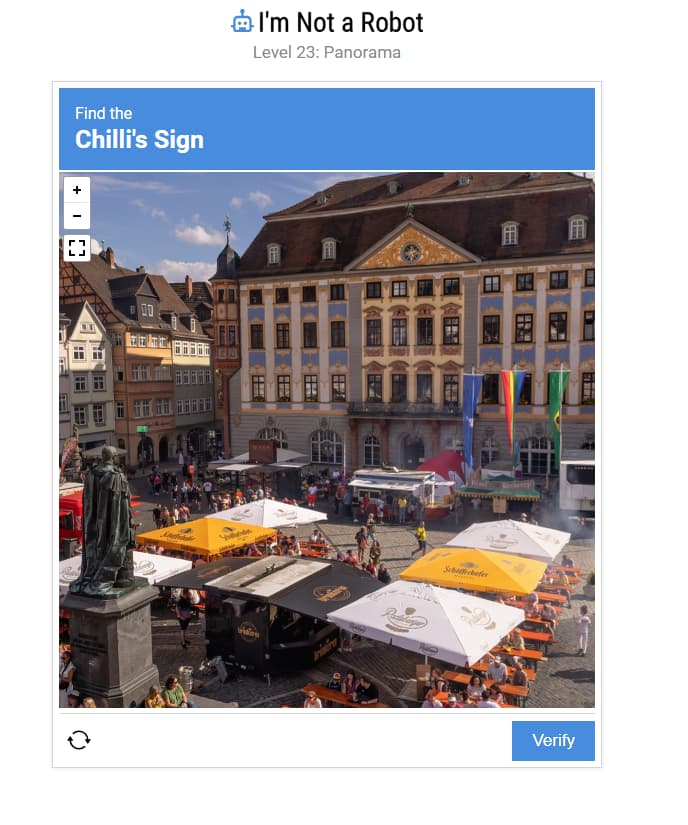Toggle fullscreen panorama view
The width and height of the screenshot is (688, 825).
tap(77, 248)
